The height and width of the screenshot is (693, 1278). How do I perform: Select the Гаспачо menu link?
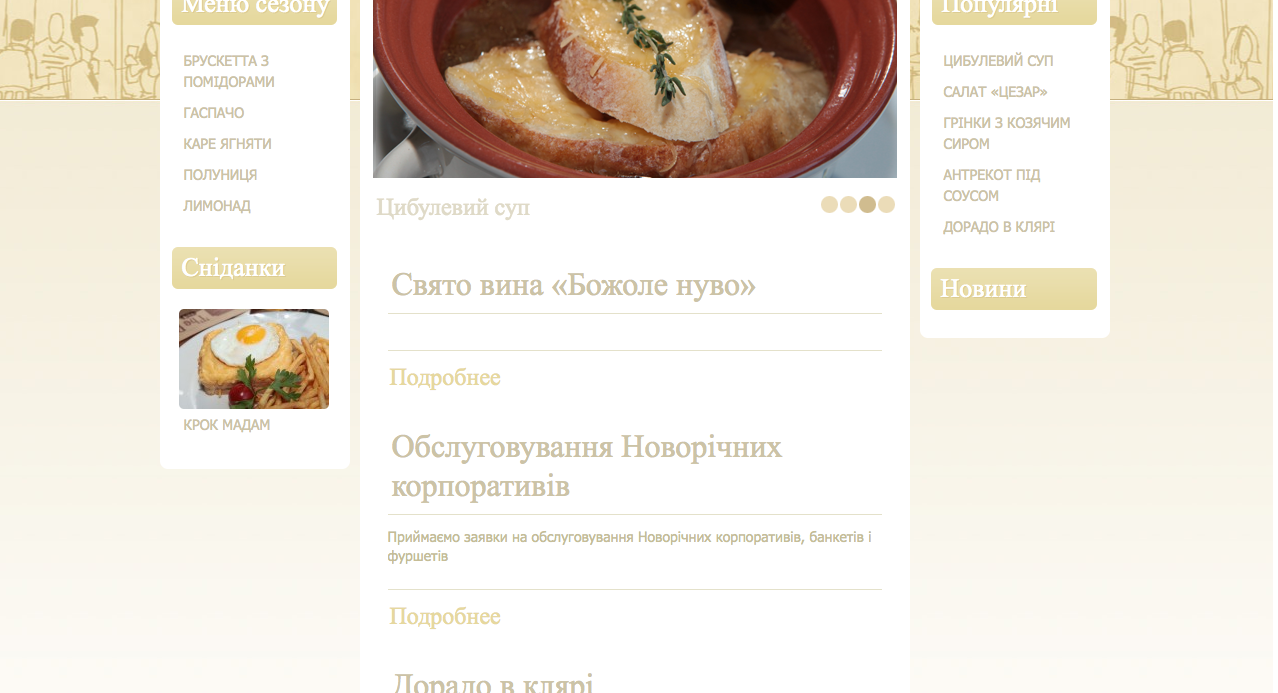coord(213,113)
